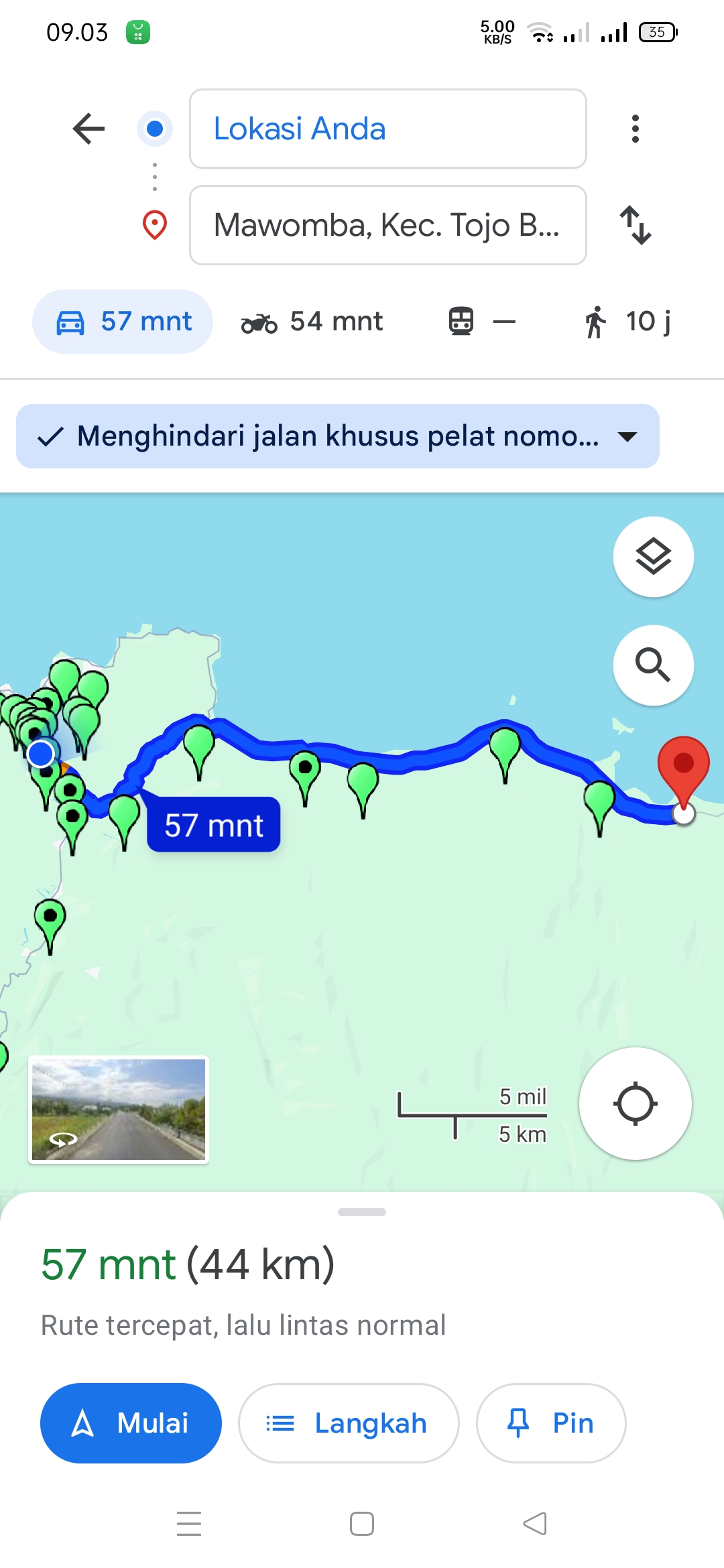Switch to walking mode showing 10 j
The width and height of the screenshot is (724, 1568).
(x=627, y=322)
